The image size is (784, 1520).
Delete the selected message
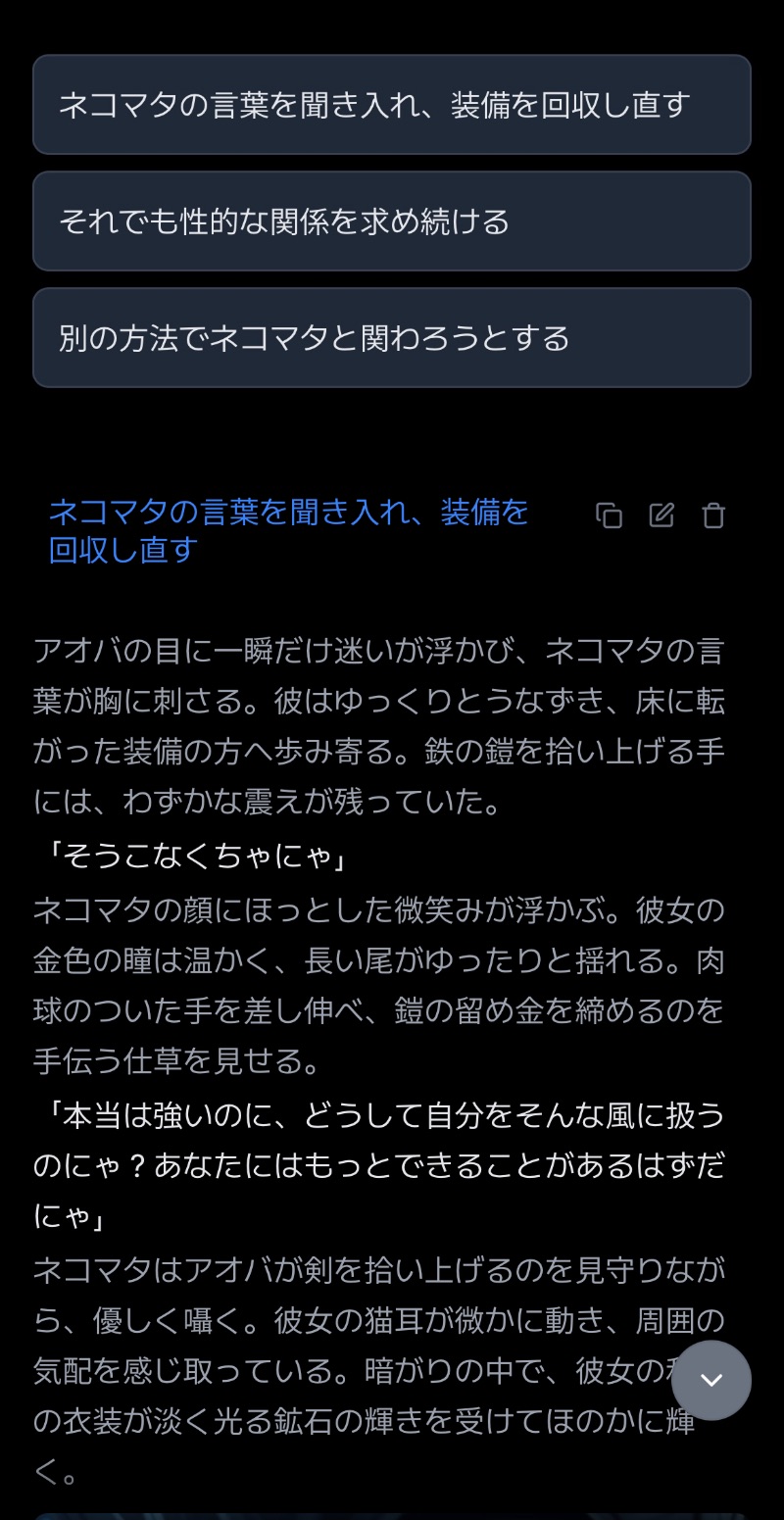tap(713, 515)
